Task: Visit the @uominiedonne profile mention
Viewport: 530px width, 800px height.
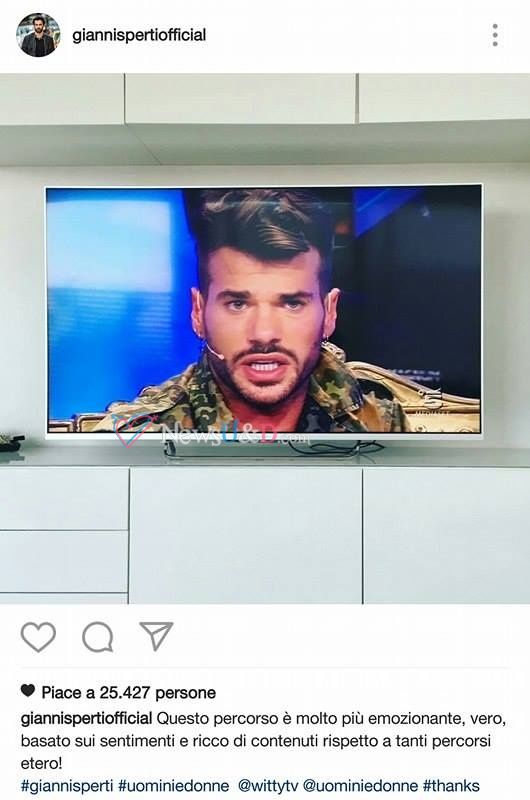Action: point(360,785)
